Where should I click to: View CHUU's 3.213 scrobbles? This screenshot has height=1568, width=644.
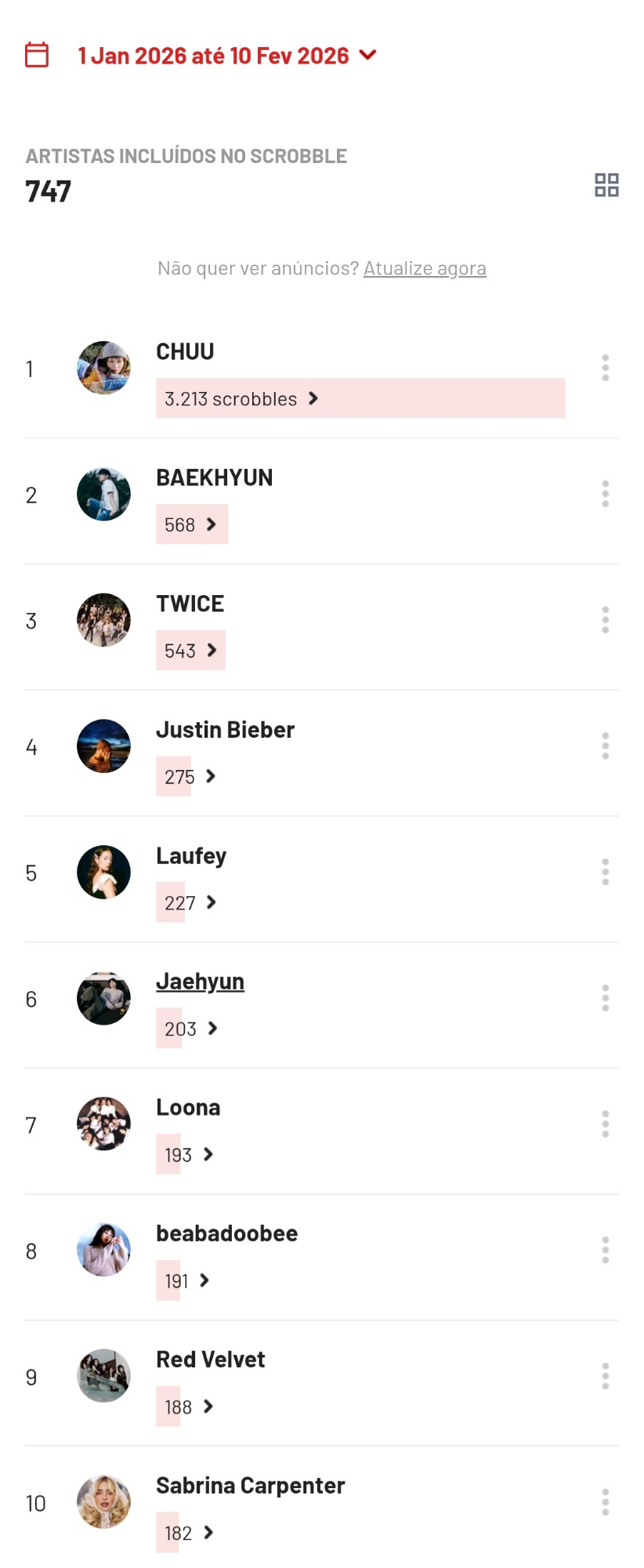(x=241, y=398)
